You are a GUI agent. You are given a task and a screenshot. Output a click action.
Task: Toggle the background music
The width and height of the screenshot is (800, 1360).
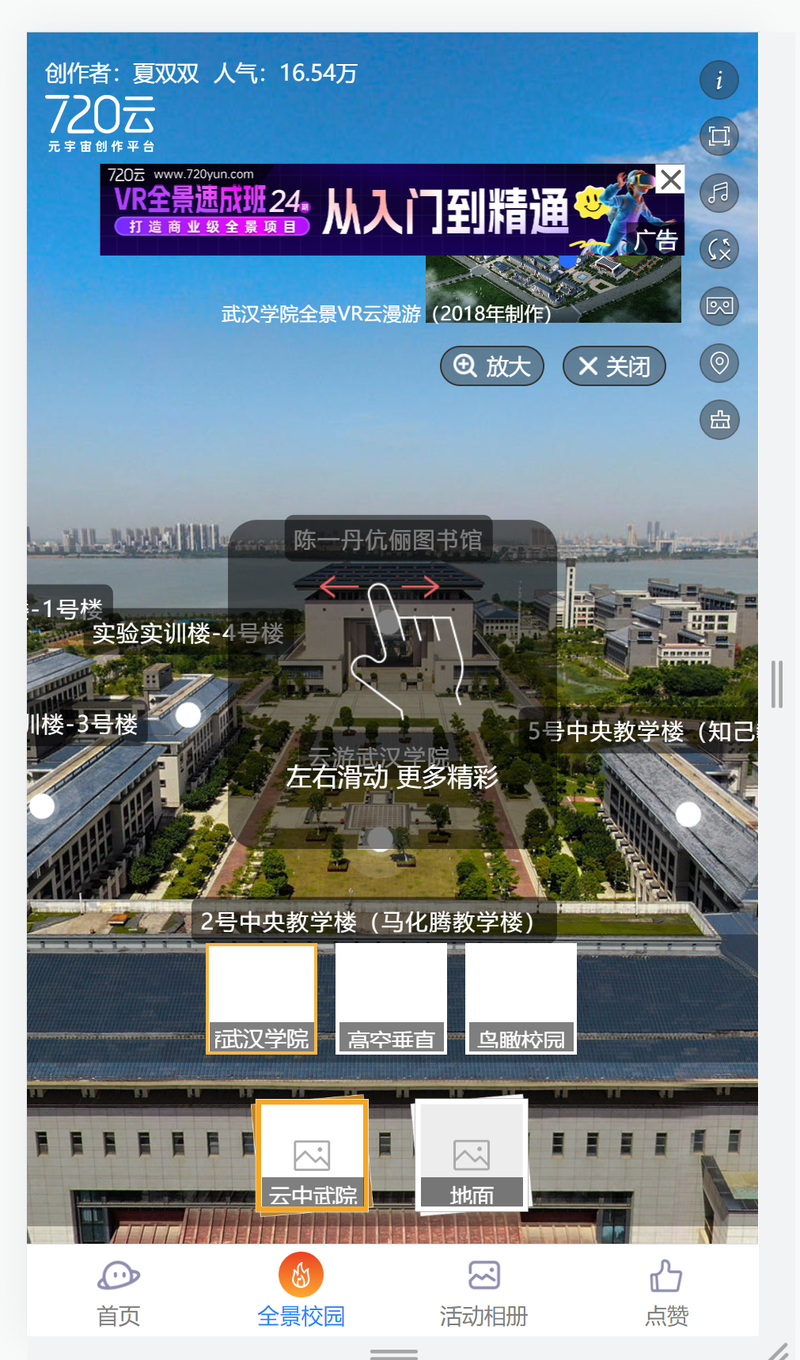pyautogui.click(x=719, y=192)
